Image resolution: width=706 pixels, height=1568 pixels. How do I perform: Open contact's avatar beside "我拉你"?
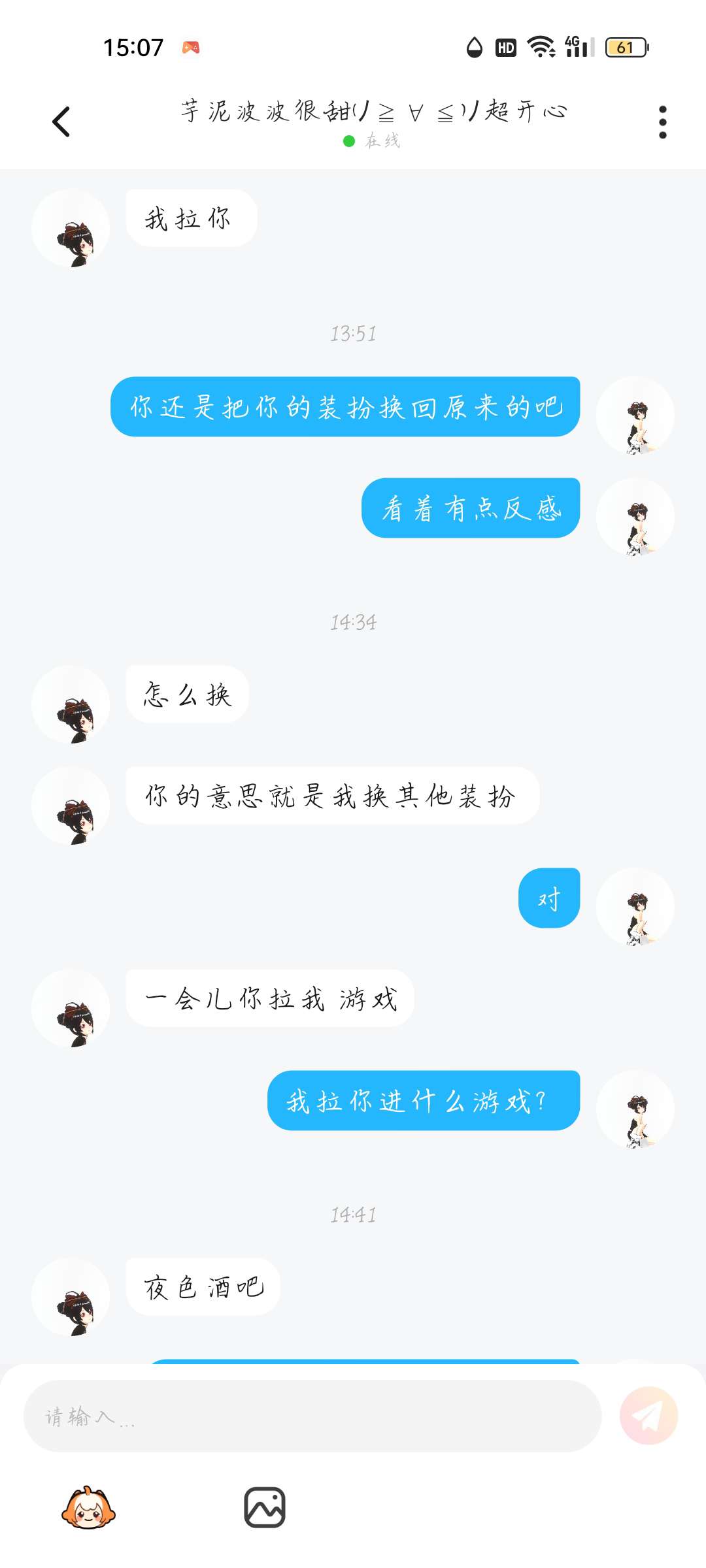point(71,229)
